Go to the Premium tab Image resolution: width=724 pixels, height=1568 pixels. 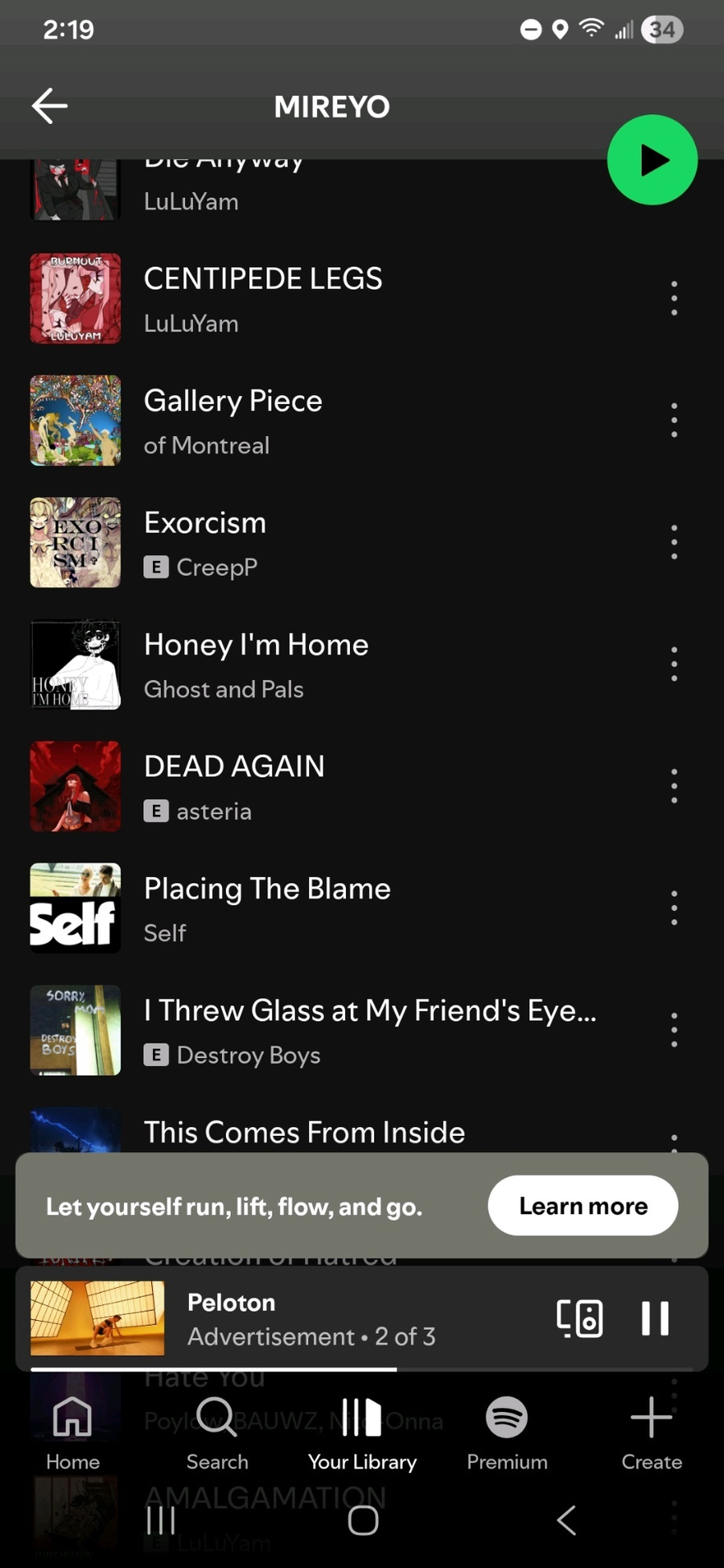pos(507,1432)
